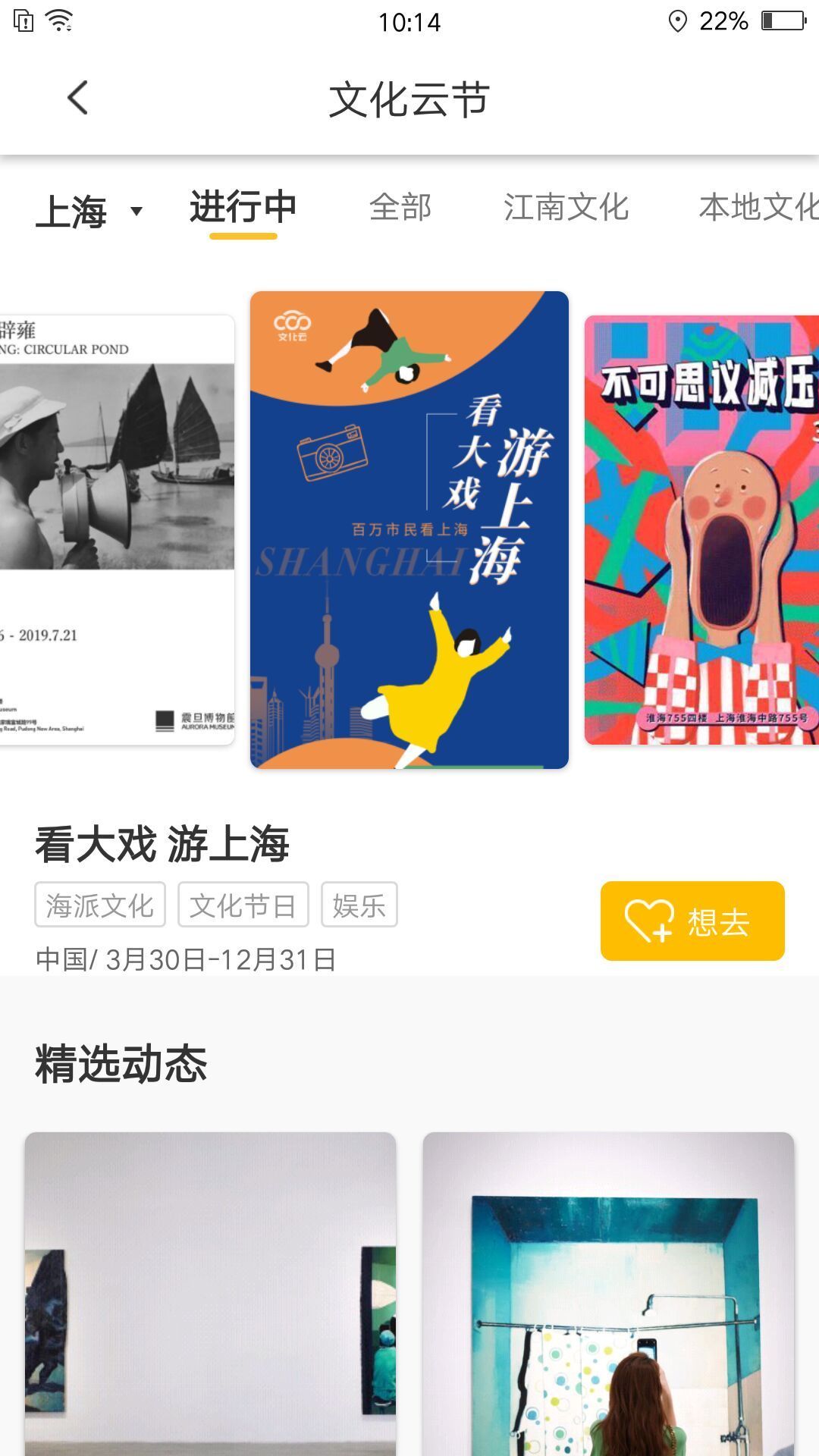Tap the camera illustration on the 游上海 poster
Screen dimensions: 819x1456
[x=331, y=452]
